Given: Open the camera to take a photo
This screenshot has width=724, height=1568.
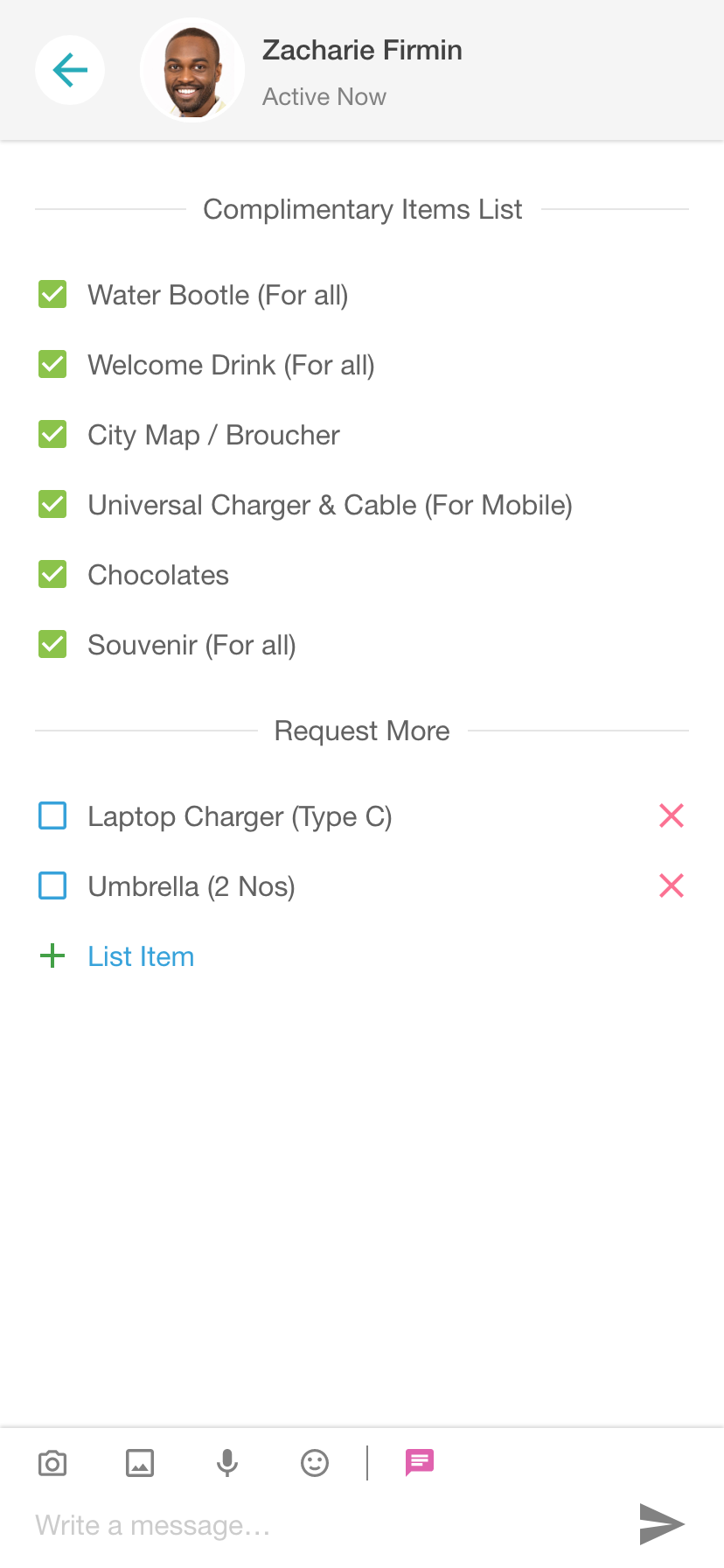Looking at the screenshot, I should click(52, 1463).
